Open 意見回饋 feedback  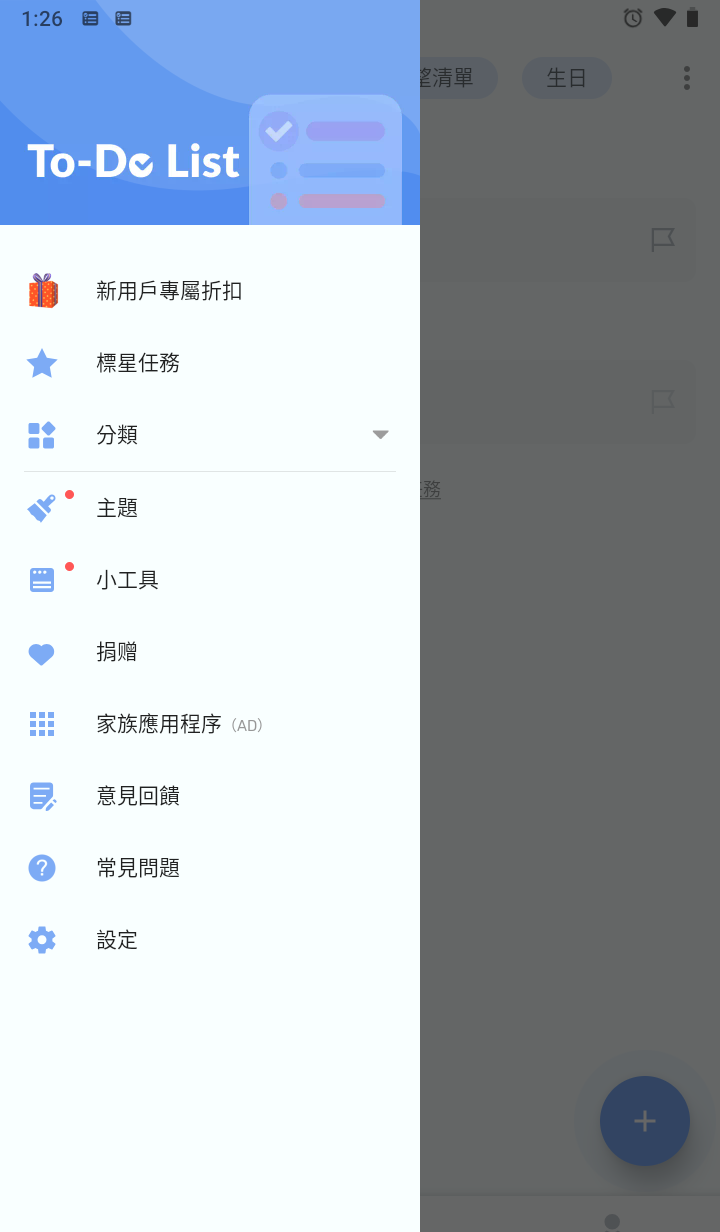[138, 796]
